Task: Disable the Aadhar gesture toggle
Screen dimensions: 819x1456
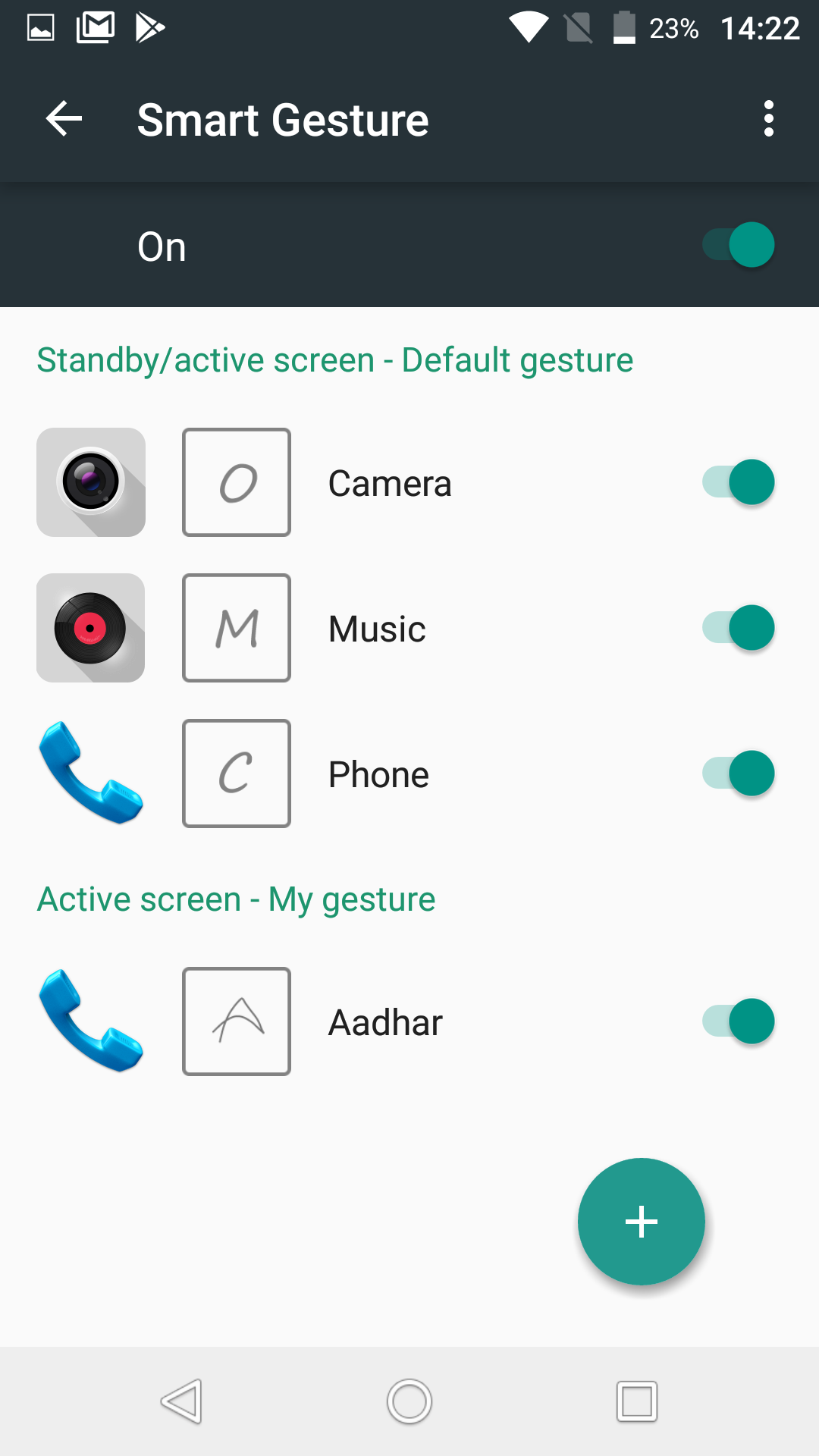Action: 738,1021
